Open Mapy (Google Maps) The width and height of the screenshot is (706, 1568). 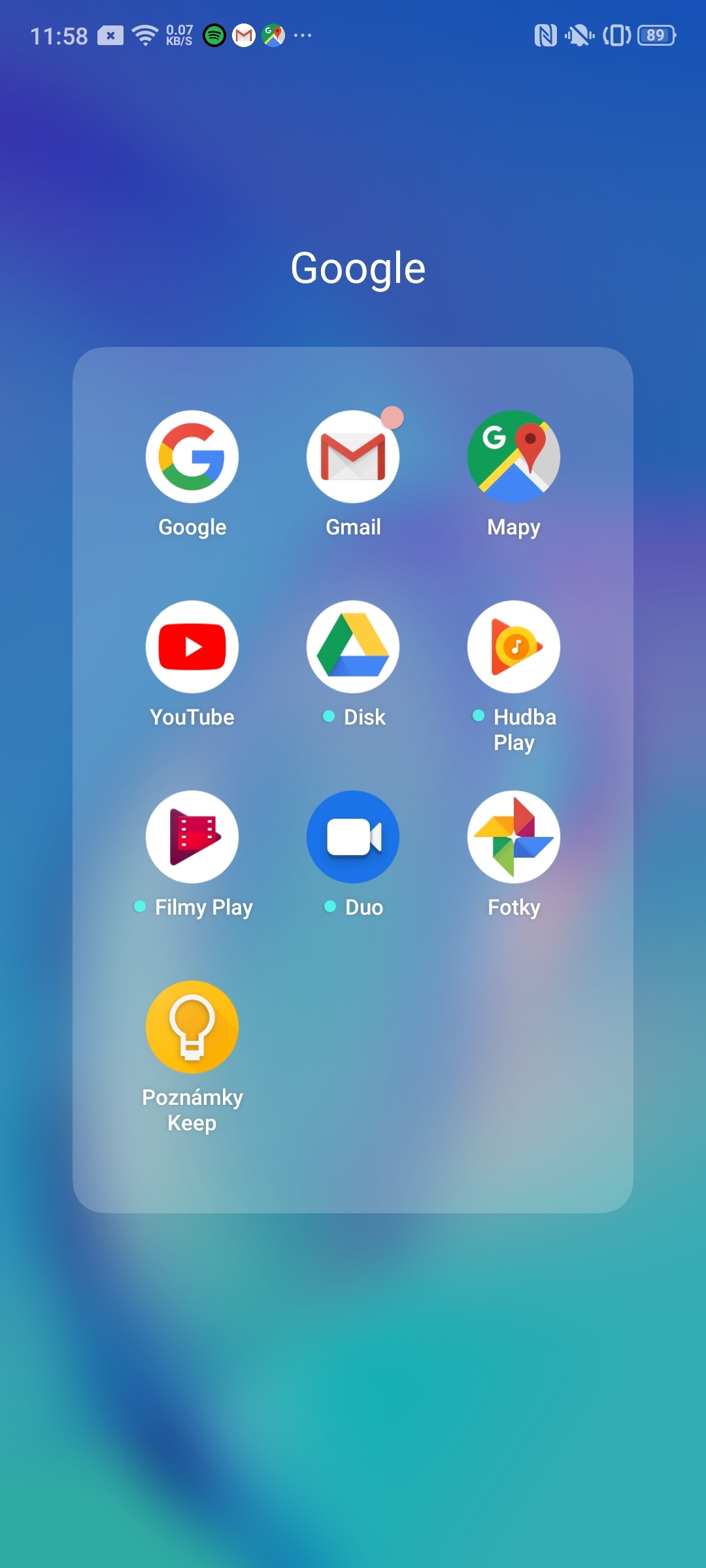pyautogui.click(x=514, y=457)
